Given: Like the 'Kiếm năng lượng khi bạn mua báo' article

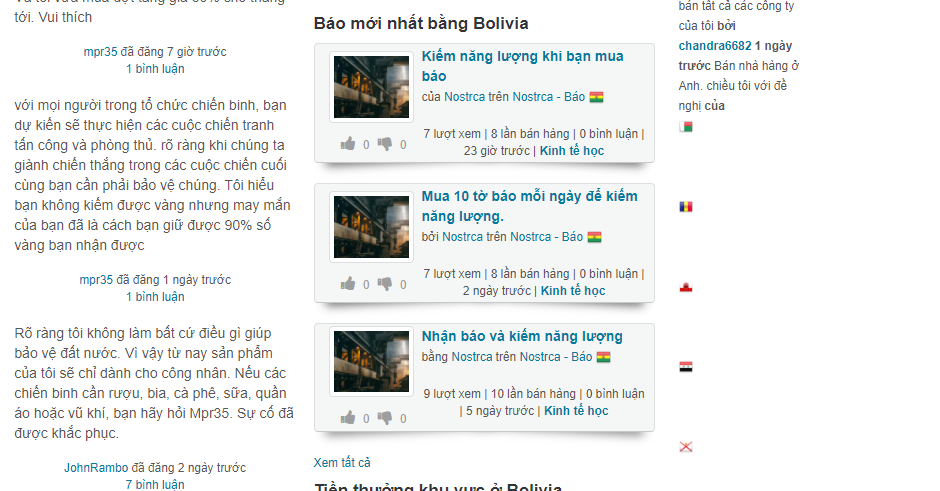Looking at the screenshot, I should pyautogui.click(x=348, y=144).
